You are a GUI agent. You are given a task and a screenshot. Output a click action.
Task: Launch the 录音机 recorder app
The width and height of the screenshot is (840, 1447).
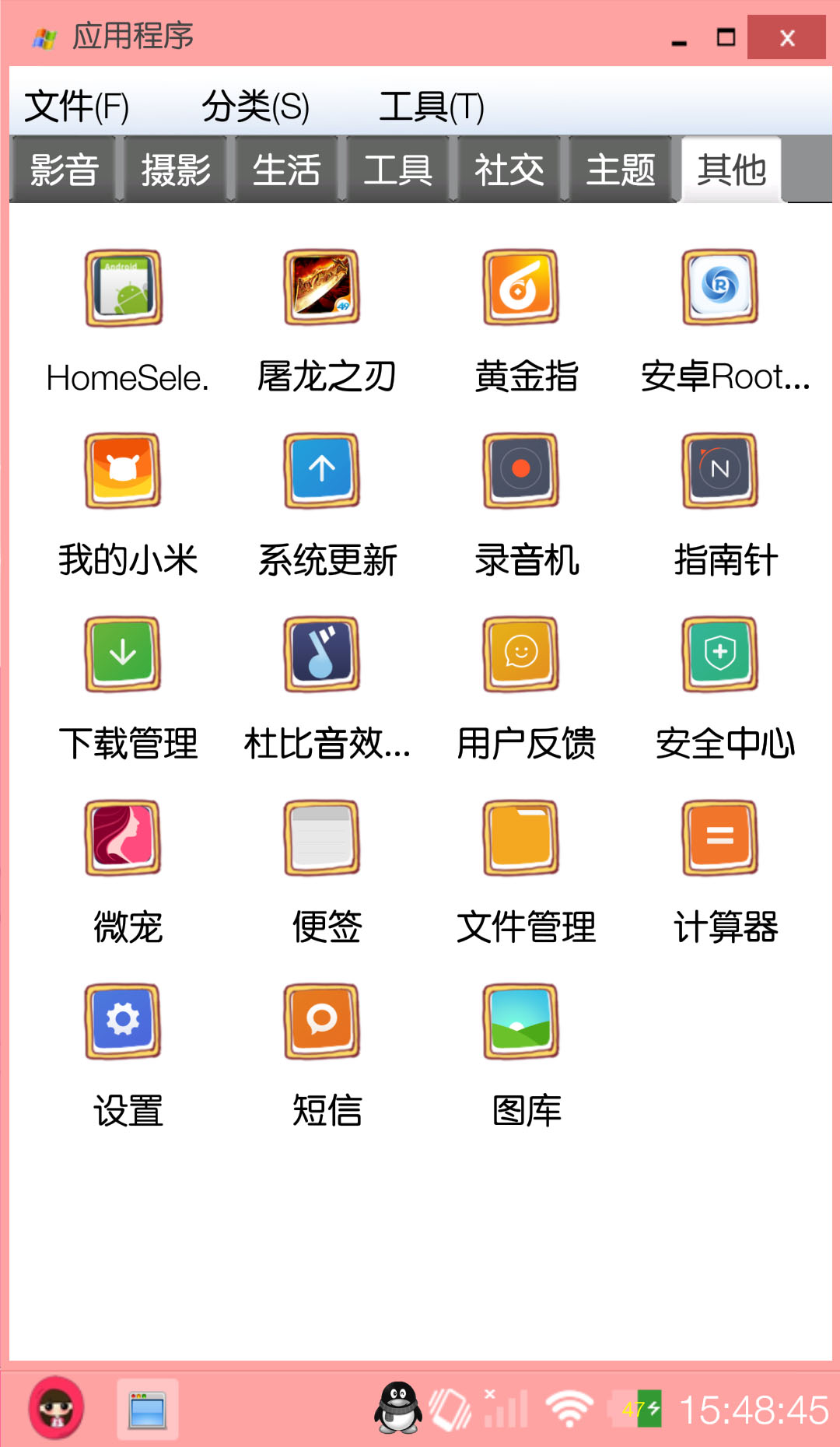(521, 471)
